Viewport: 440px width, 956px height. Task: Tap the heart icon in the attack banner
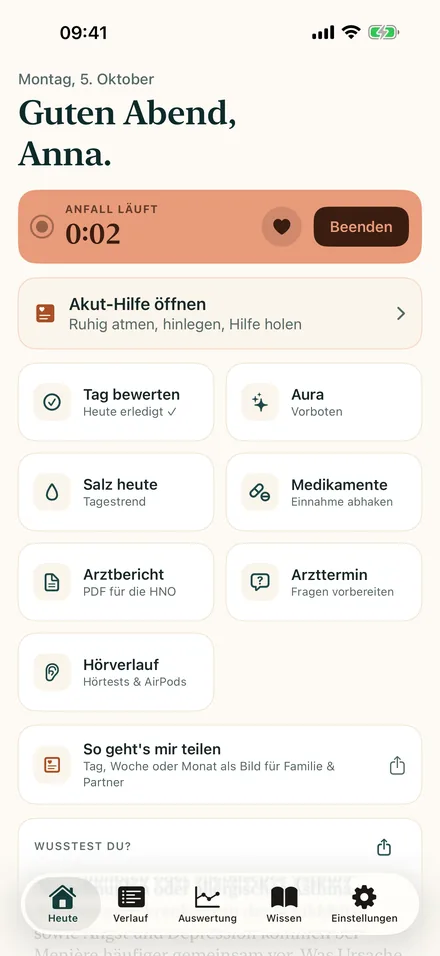[x=282, y=227]
